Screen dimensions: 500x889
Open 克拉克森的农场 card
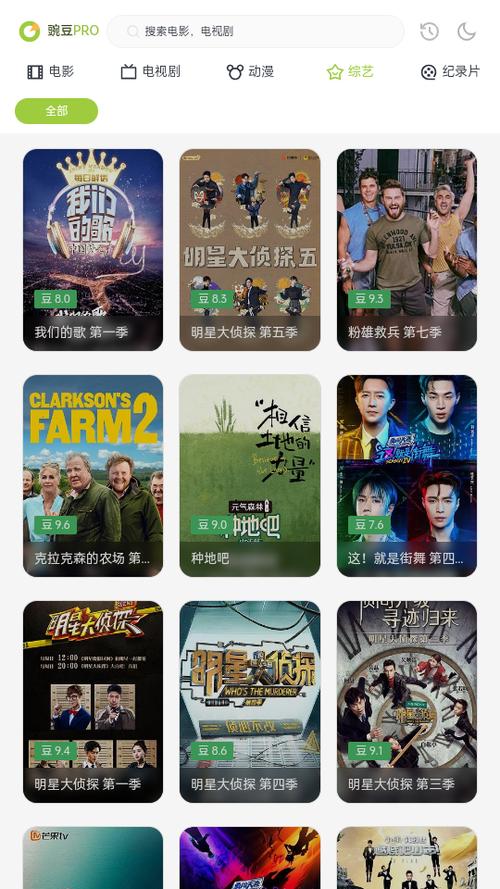[x=93, y=476]
